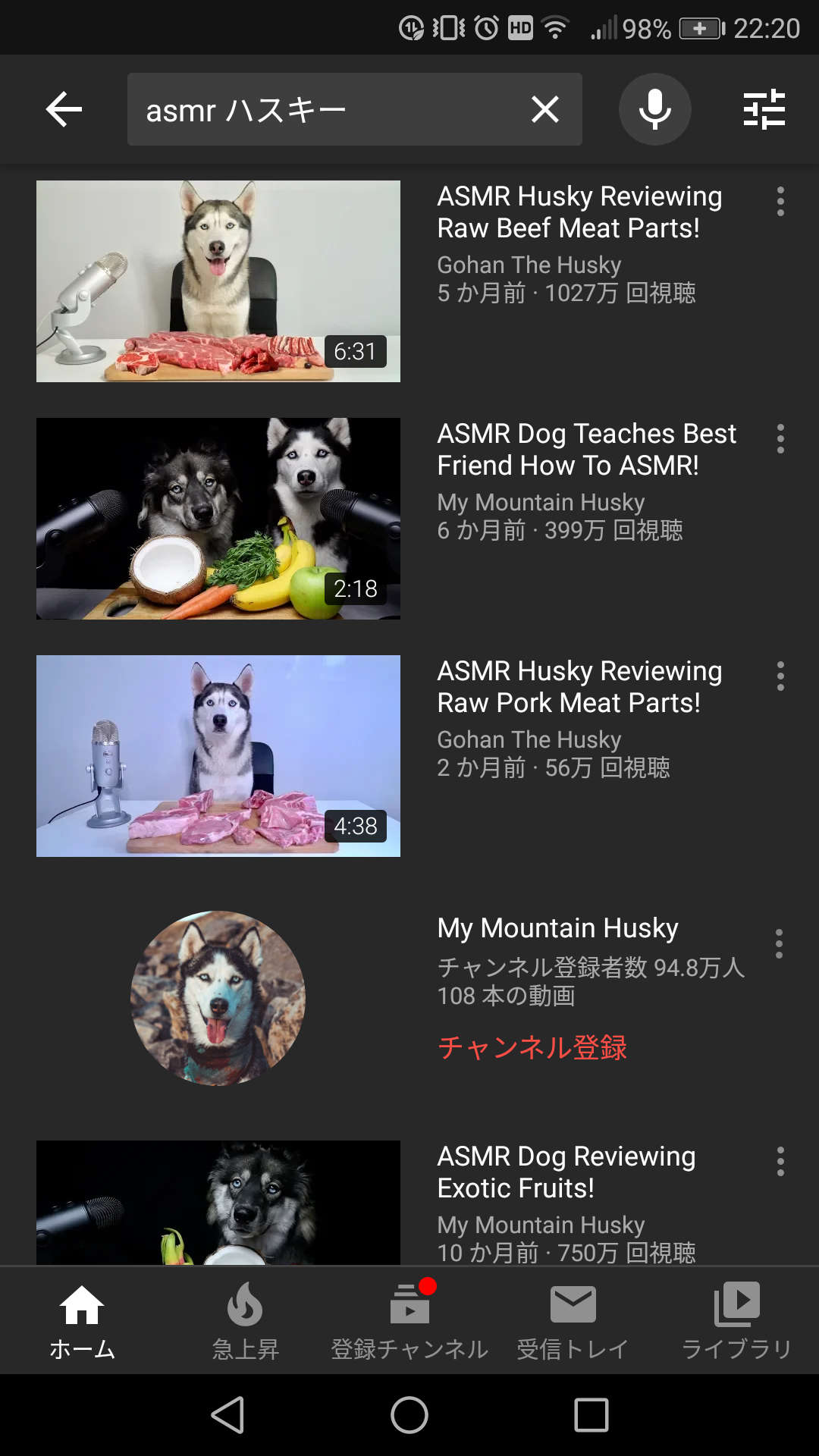Play ASMR Dog Teaches Best Friend video

coord(218,519)
